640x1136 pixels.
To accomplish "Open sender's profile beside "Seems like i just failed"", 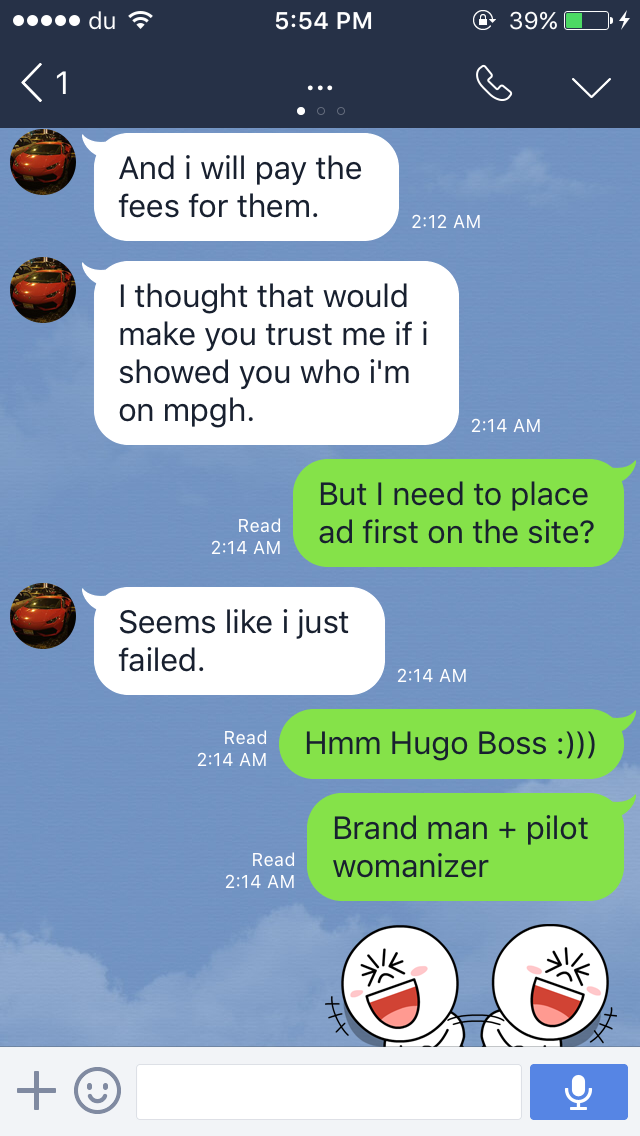I will [43, 617].
